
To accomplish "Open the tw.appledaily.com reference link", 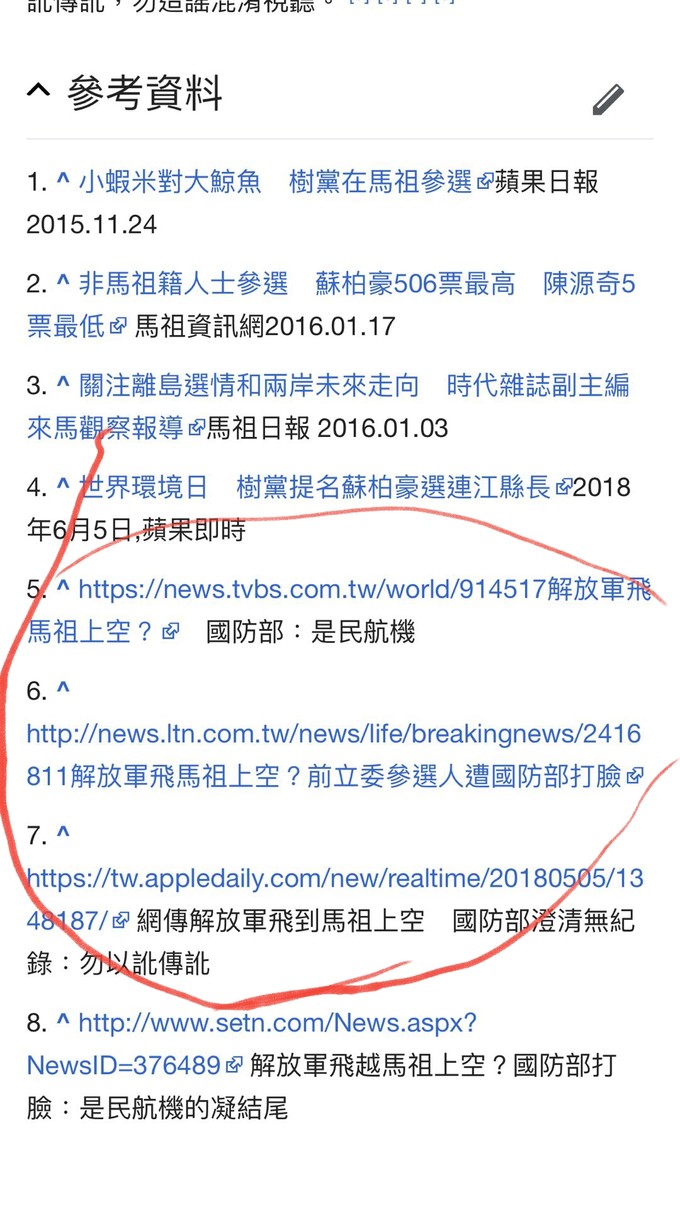I will click(x=335, y=898).
